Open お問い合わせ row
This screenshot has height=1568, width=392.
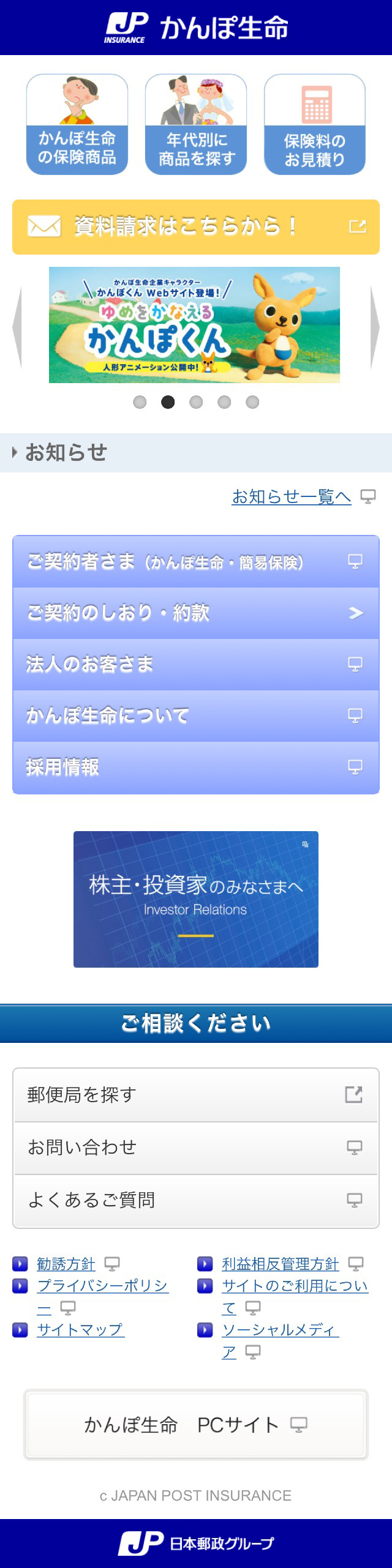coord(196,1148)
